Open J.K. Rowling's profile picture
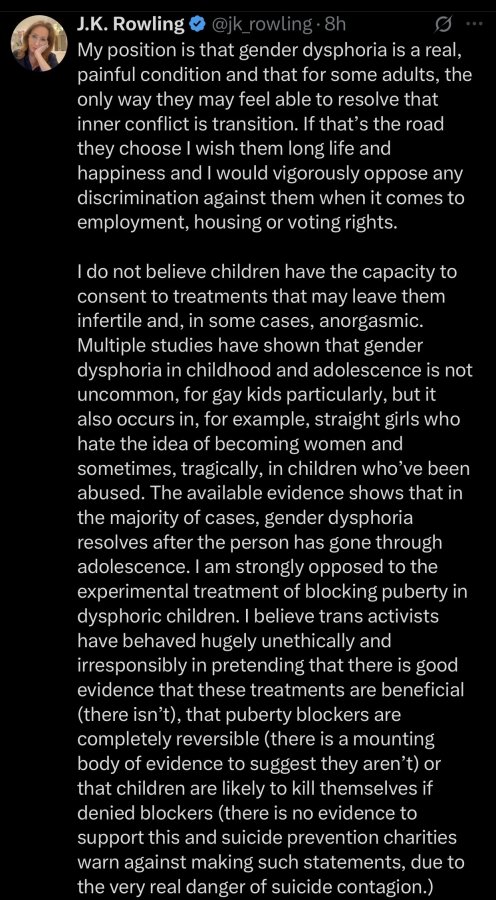The height and width of the screenshot is (900, 496). coord(40,42)
